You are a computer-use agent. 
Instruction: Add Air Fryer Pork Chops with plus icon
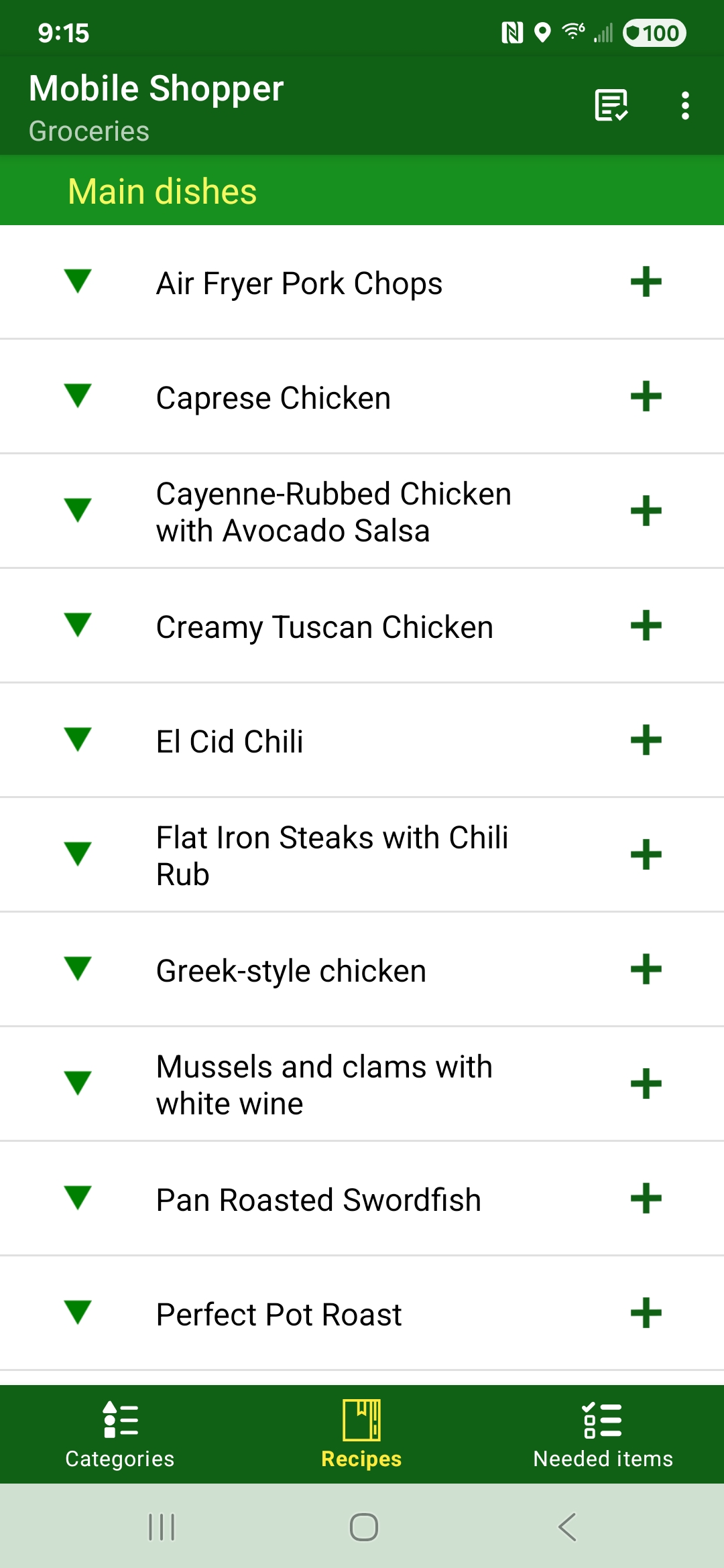pos(646,283)
